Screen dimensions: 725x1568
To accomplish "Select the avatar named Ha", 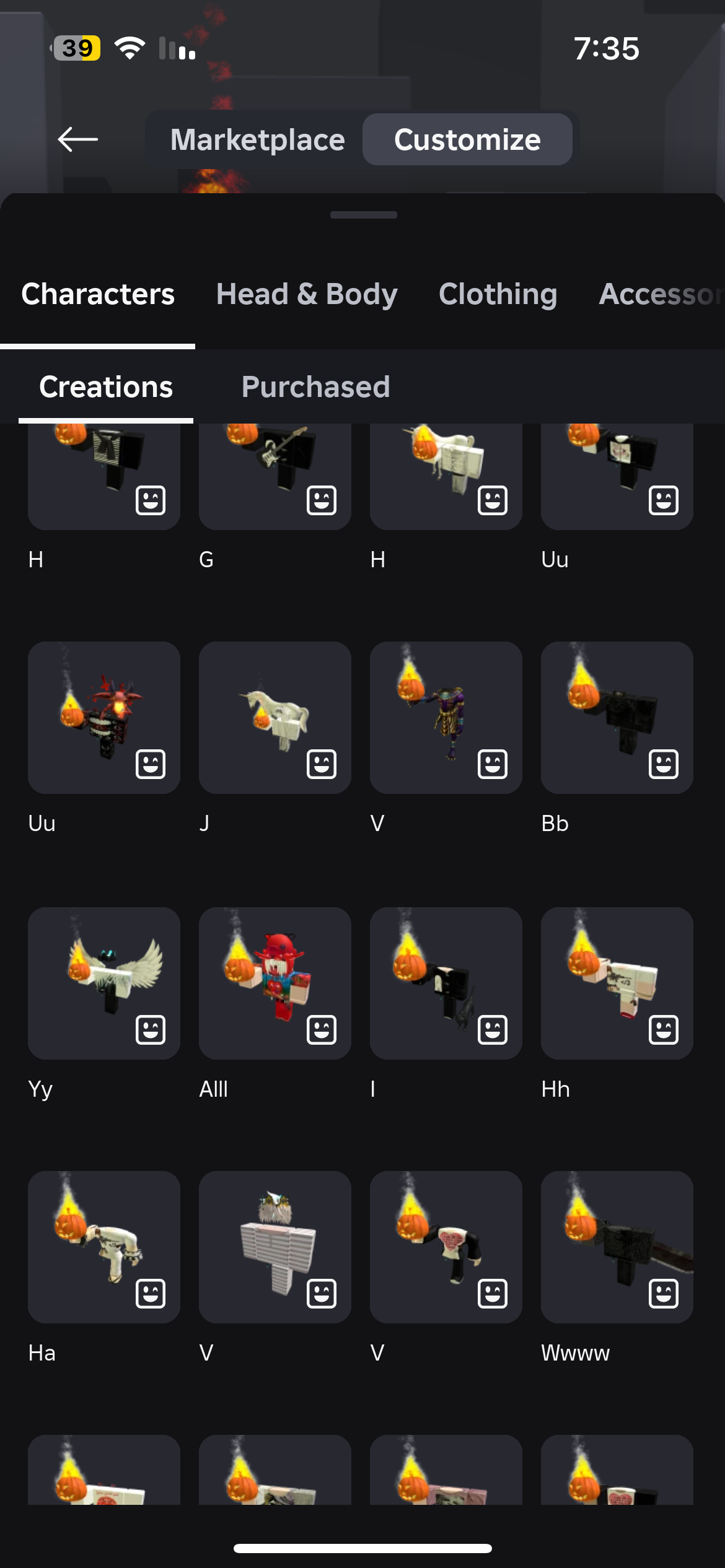I will 104,1247.
